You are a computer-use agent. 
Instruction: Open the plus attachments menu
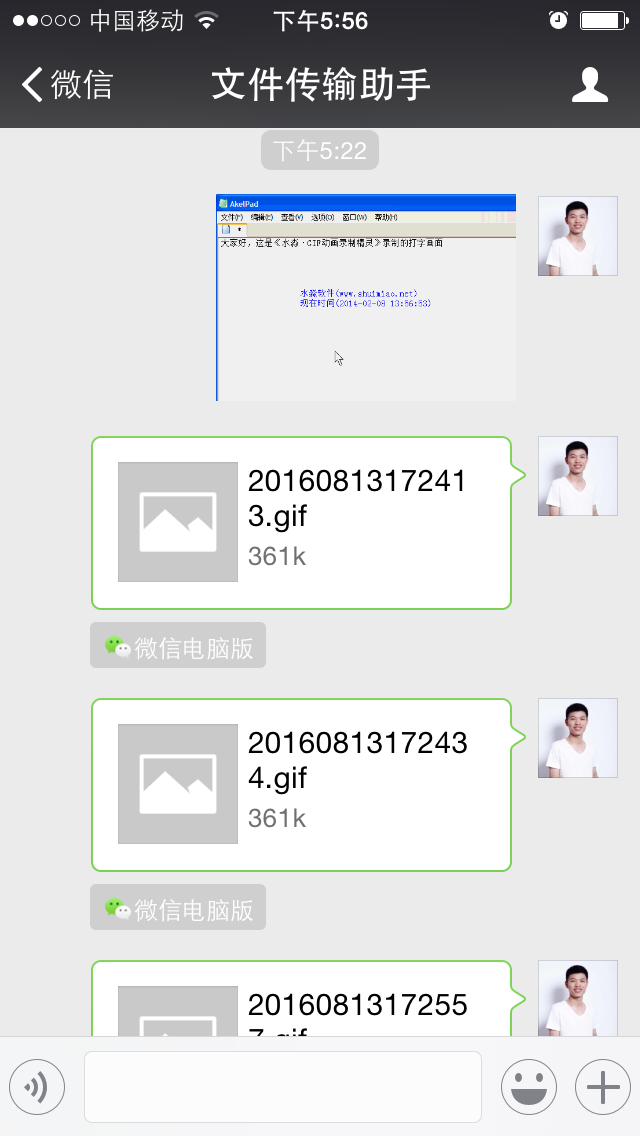(x=603, y=1087)
